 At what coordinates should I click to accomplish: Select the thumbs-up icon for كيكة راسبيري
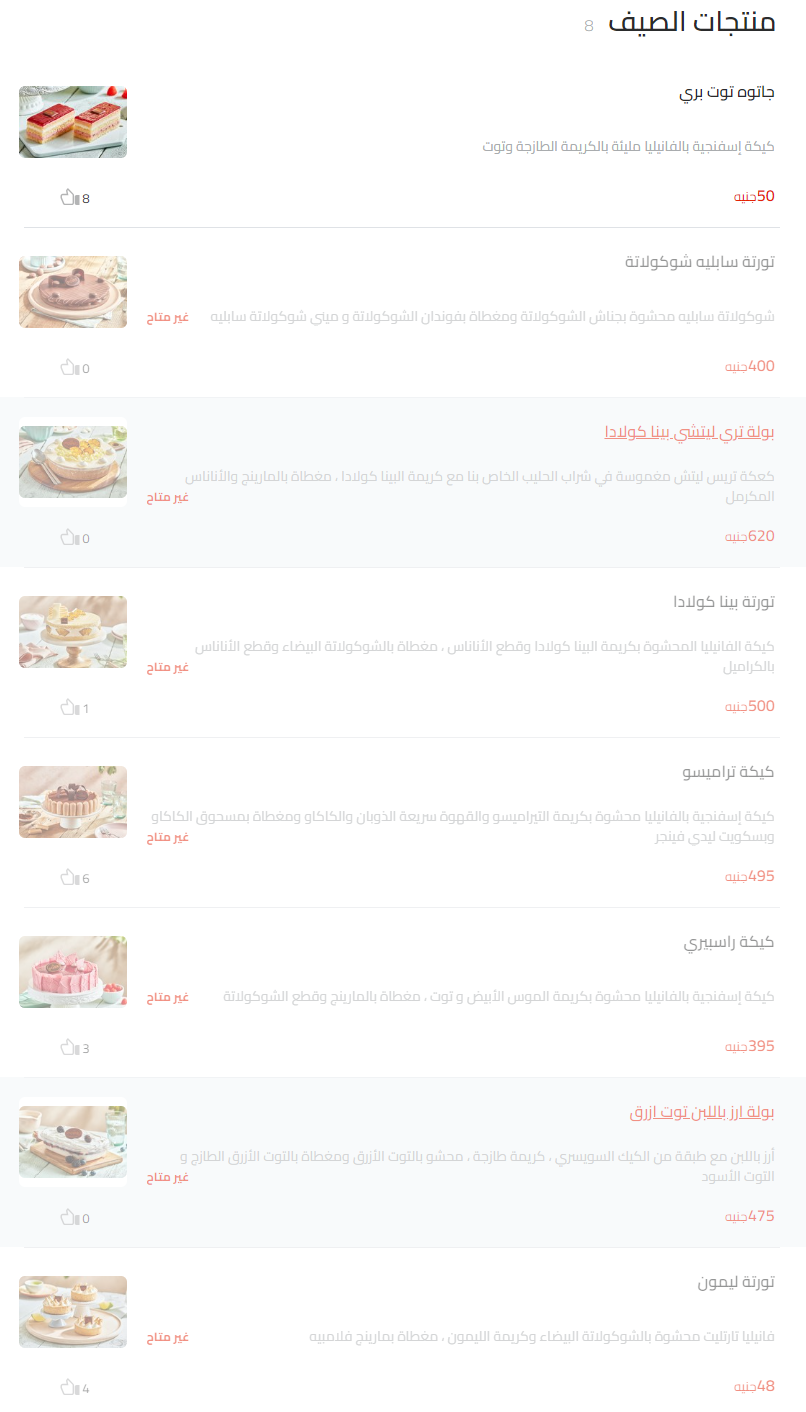pyautogui.click(x=70, y=1047)
